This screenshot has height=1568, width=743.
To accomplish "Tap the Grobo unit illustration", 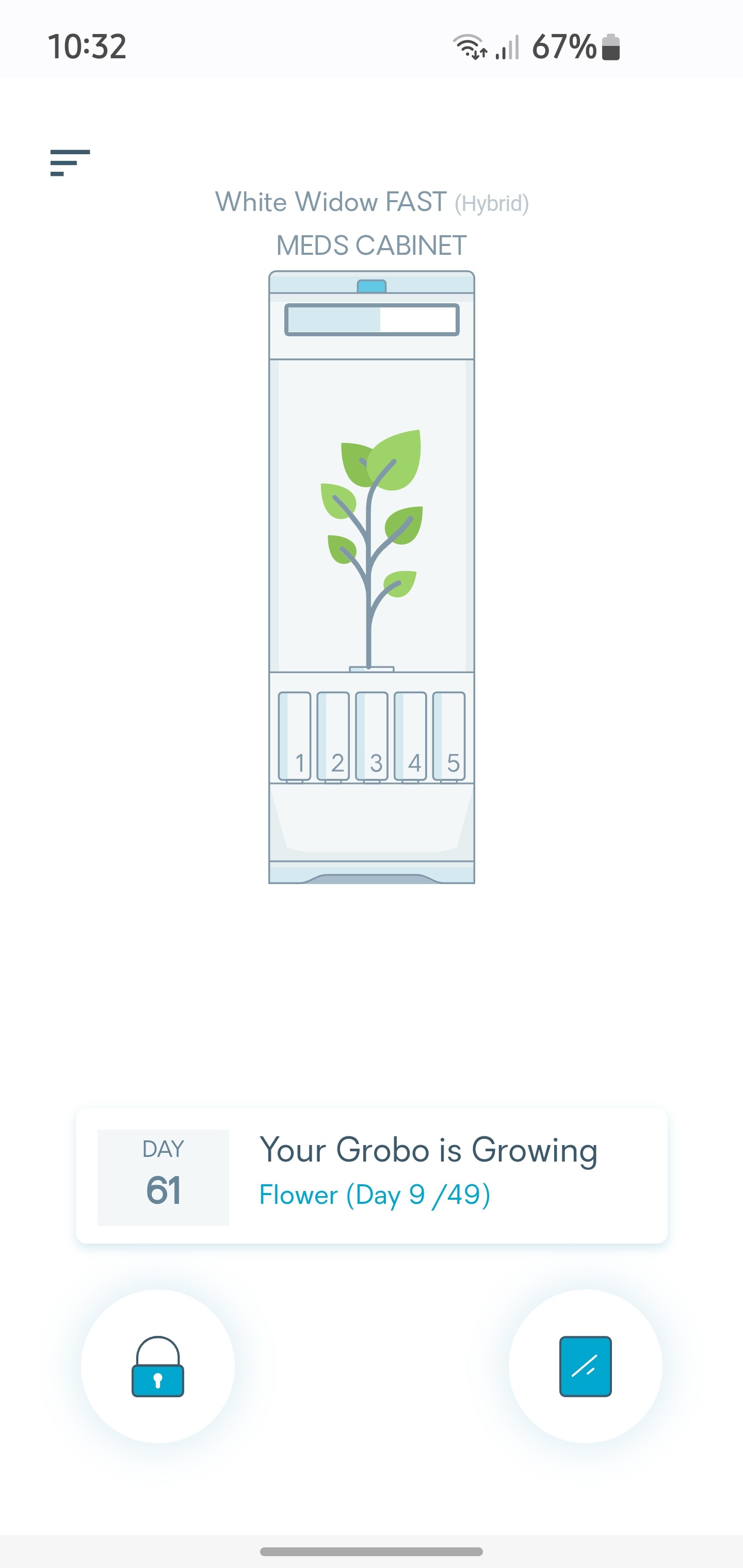I will (x=372, y=577).
